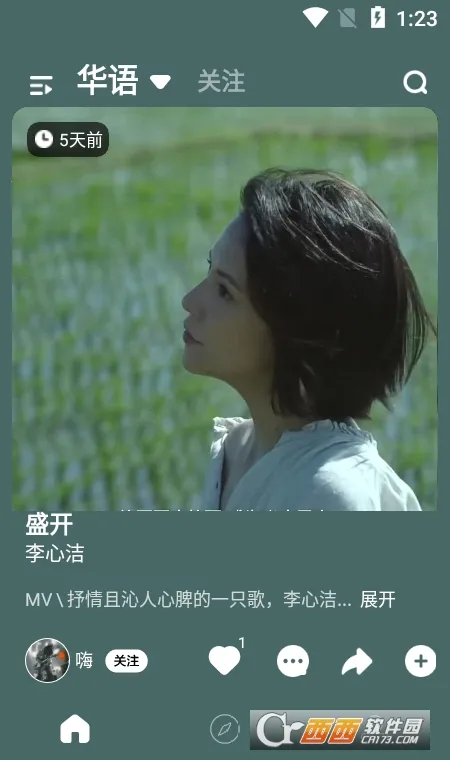
Task: Follow user 嗨 with 关注 button
Action: coord(126,661)
